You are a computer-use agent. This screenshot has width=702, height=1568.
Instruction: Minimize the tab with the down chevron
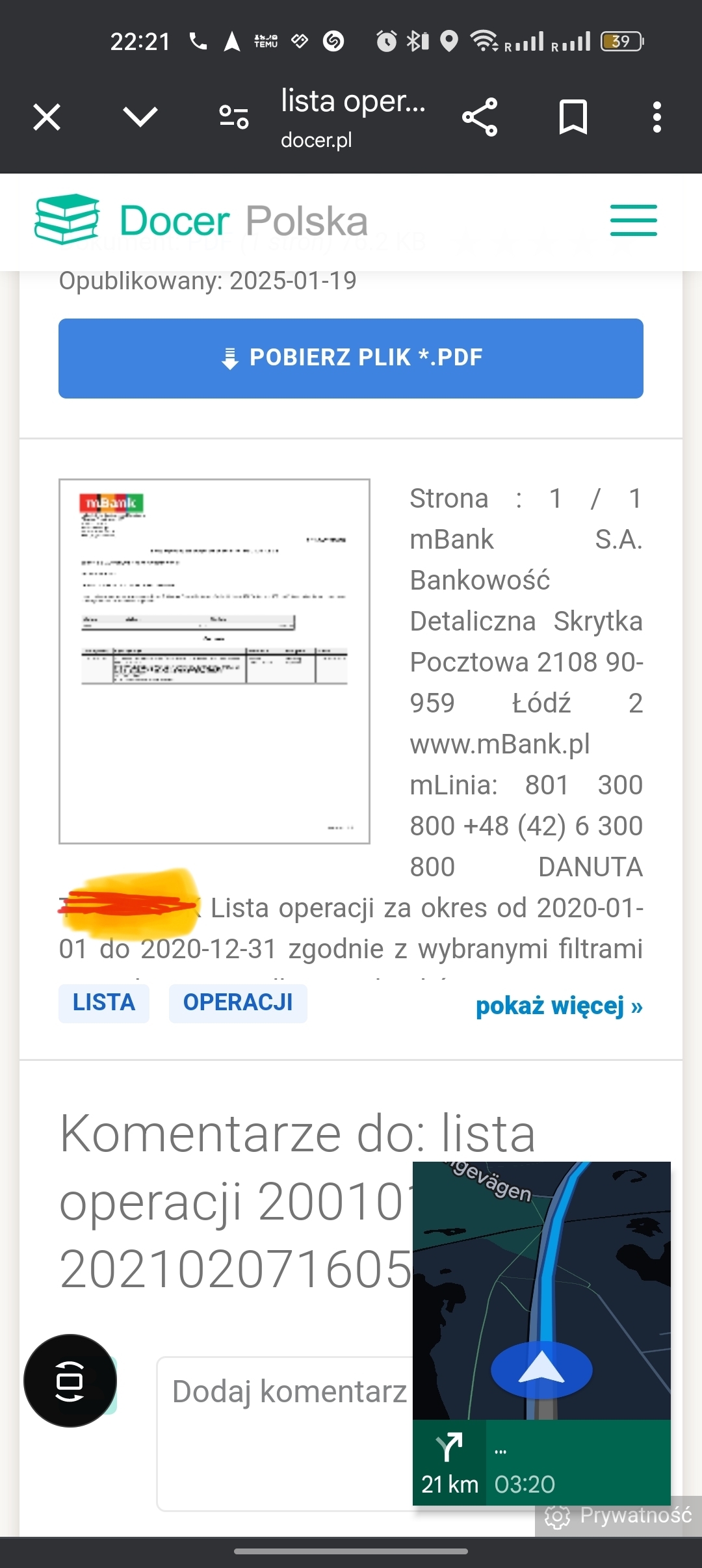pyautogui.click(x=140, y=117)
